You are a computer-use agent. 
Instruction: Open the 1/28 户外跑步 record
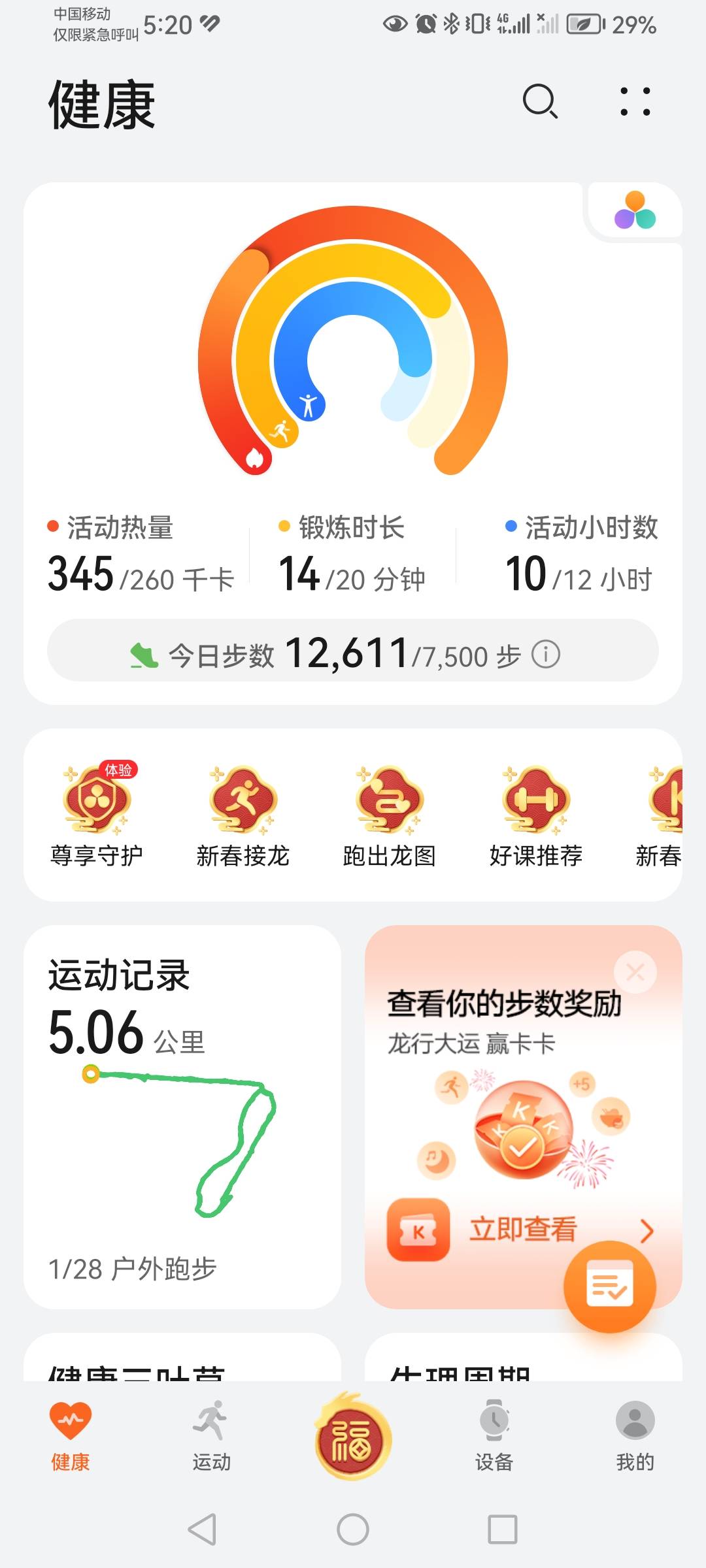[133, 1267]
